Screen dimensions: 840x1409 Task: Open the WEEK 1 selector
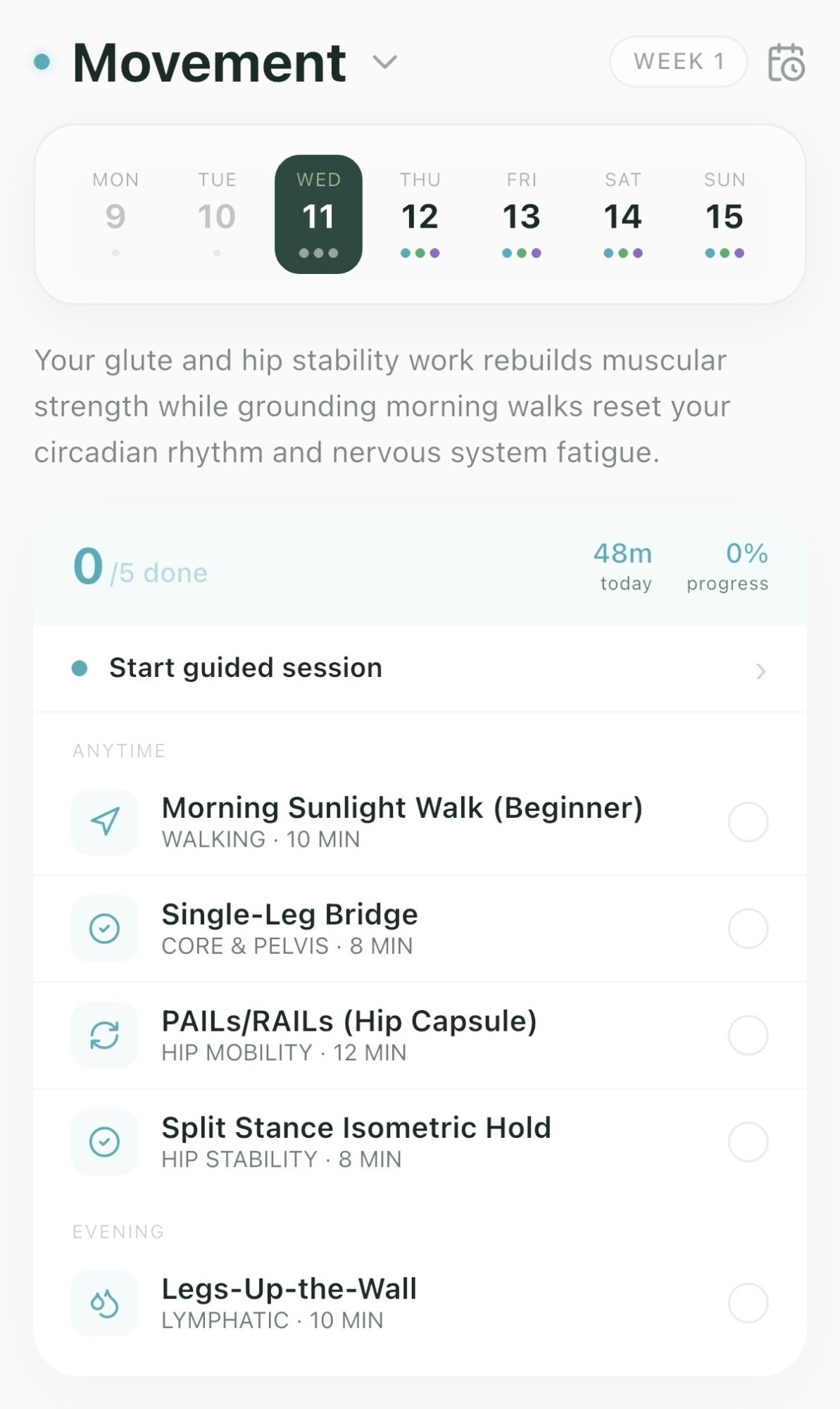pyautogui.click(x=677, y=62)
